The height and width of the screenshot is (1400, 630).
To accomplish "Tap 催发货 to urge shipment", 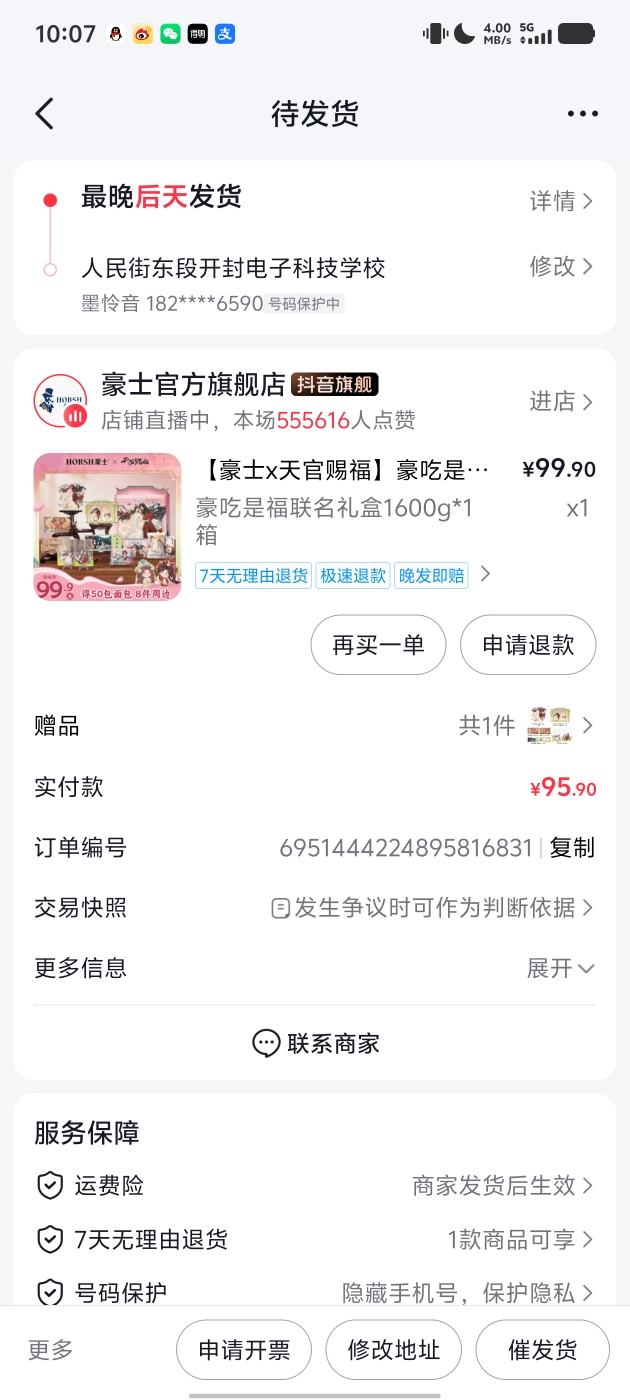I will 542,1350.
